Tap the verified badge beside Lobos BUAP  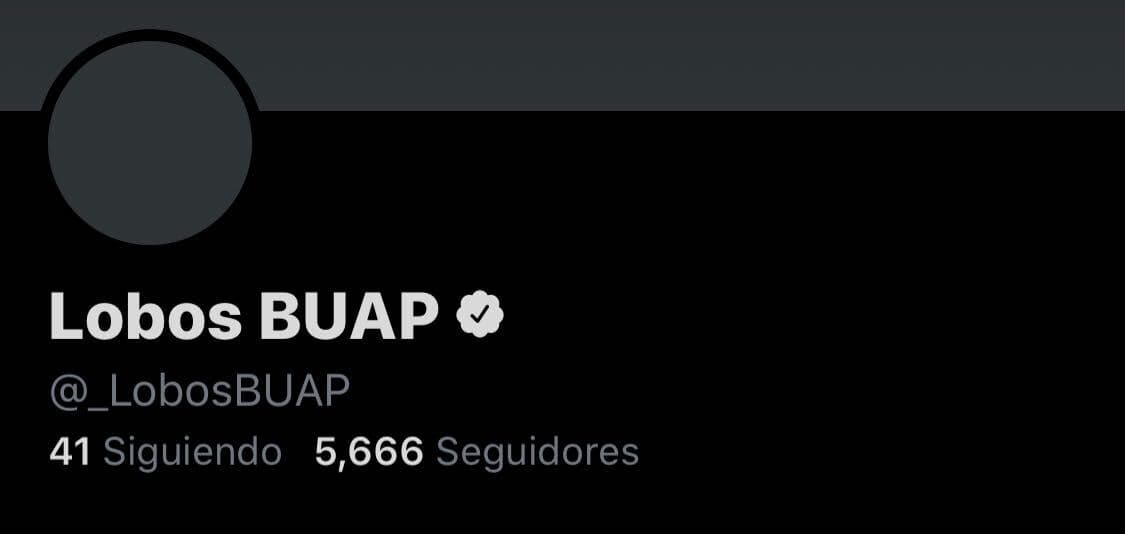tap(480, 315)
